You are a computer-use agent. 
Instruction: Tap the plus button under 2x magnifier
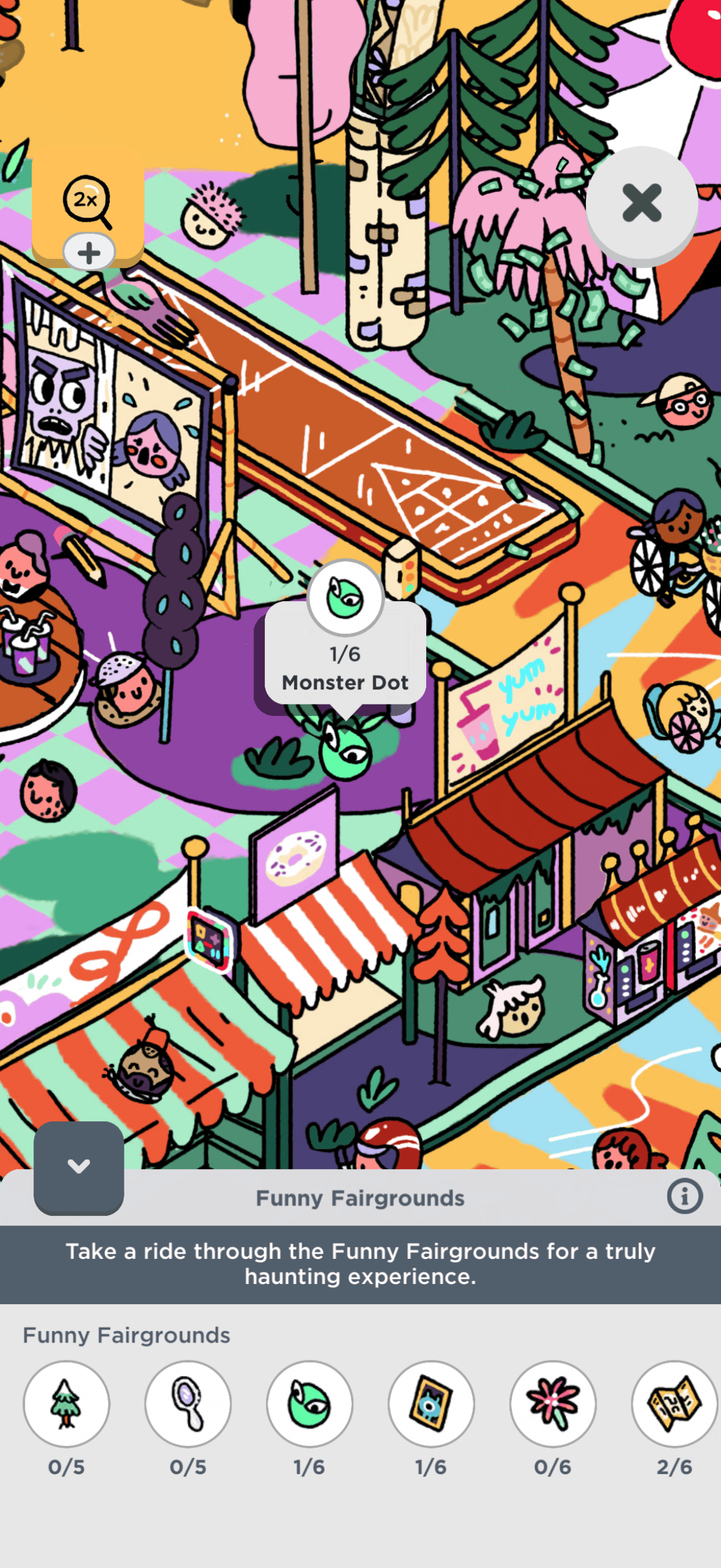click(89, 252)
